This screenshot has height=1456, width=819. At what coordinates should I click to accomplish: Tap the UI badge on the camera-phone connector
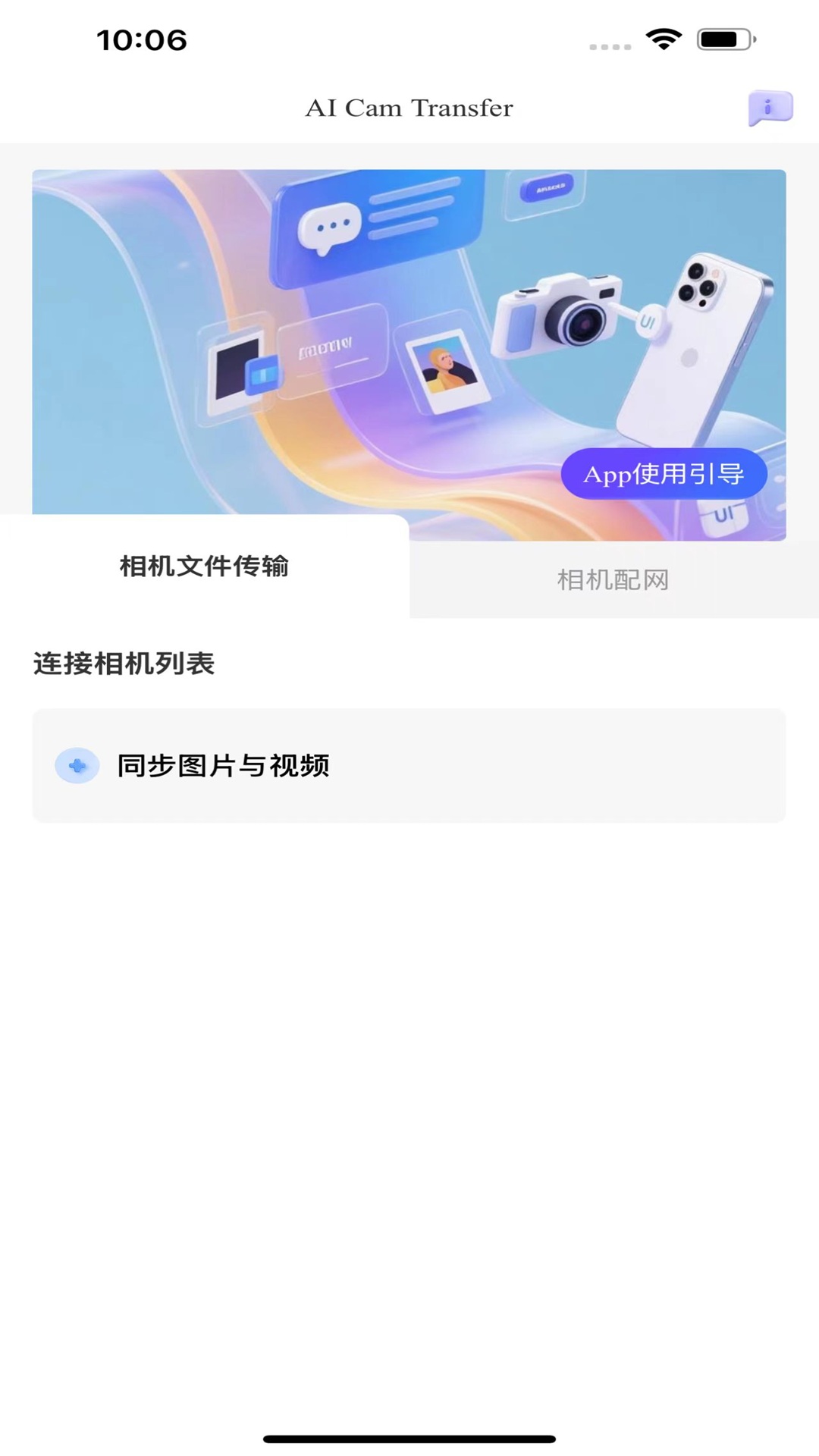coord(648,321)
